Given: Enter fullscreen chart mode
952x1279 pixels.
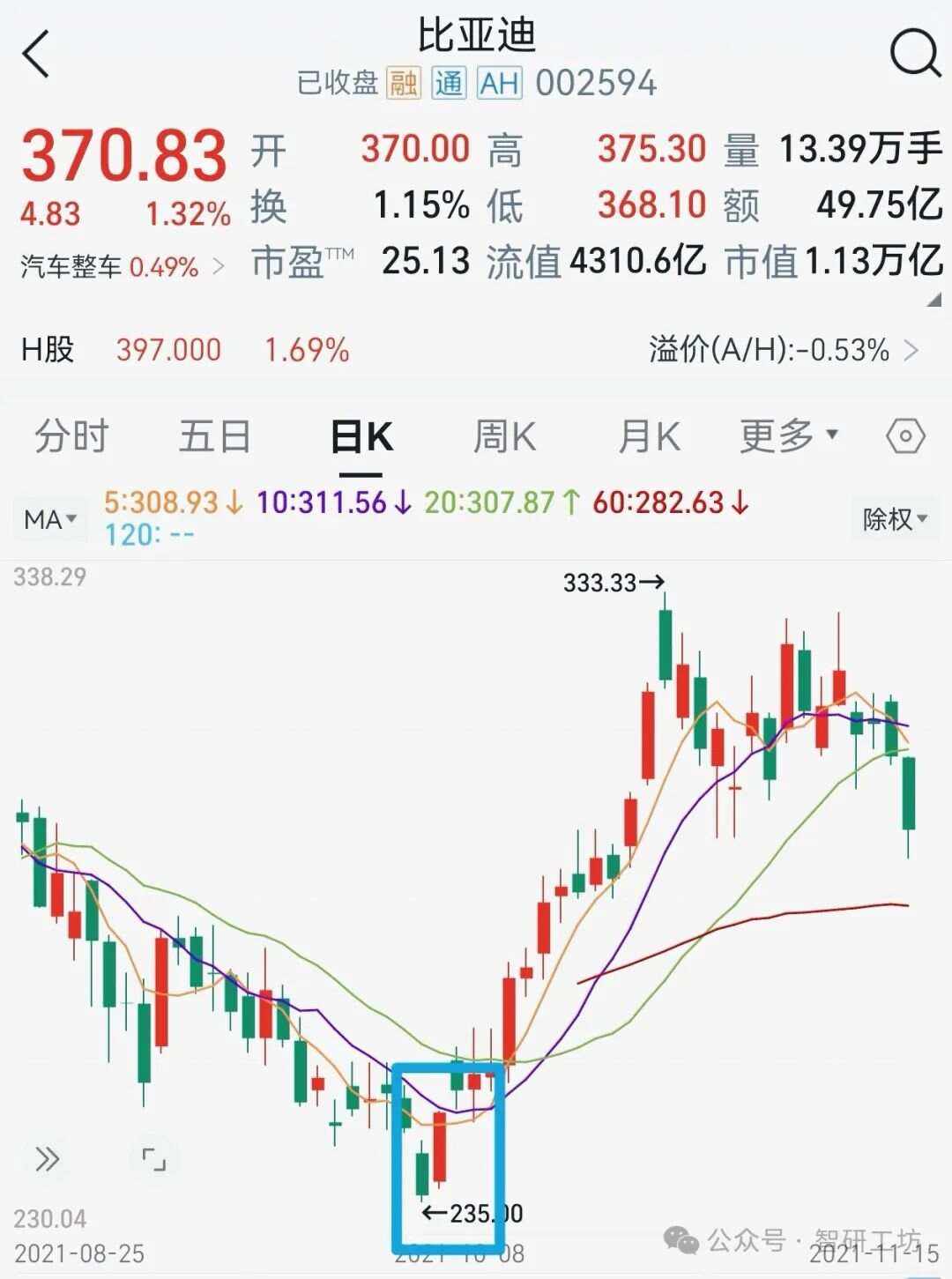Looking at the screenshot, I should [152, 1161].
